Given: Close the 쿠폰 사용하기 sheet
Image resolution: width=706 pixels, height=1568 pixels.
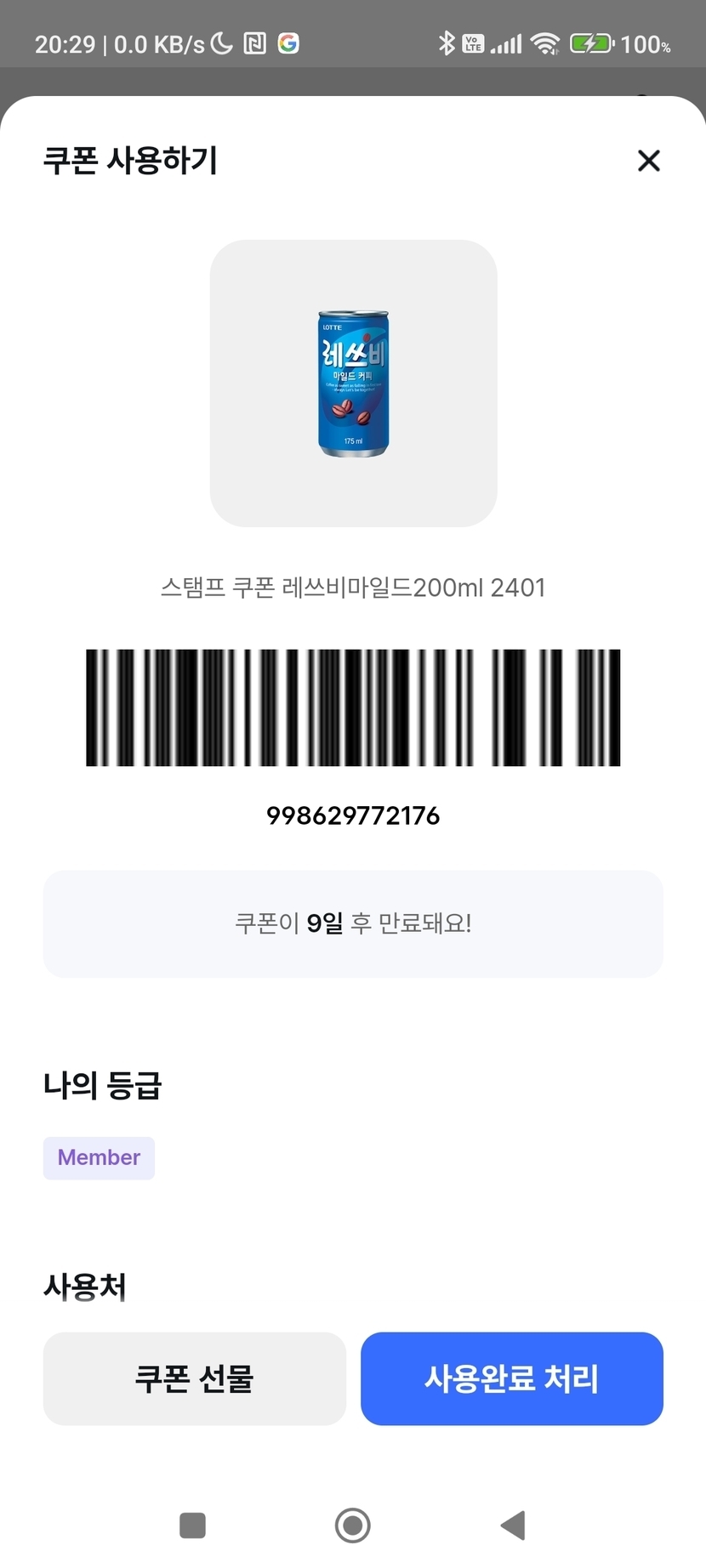Looking at the screenshot, I should tap(648, 161).
